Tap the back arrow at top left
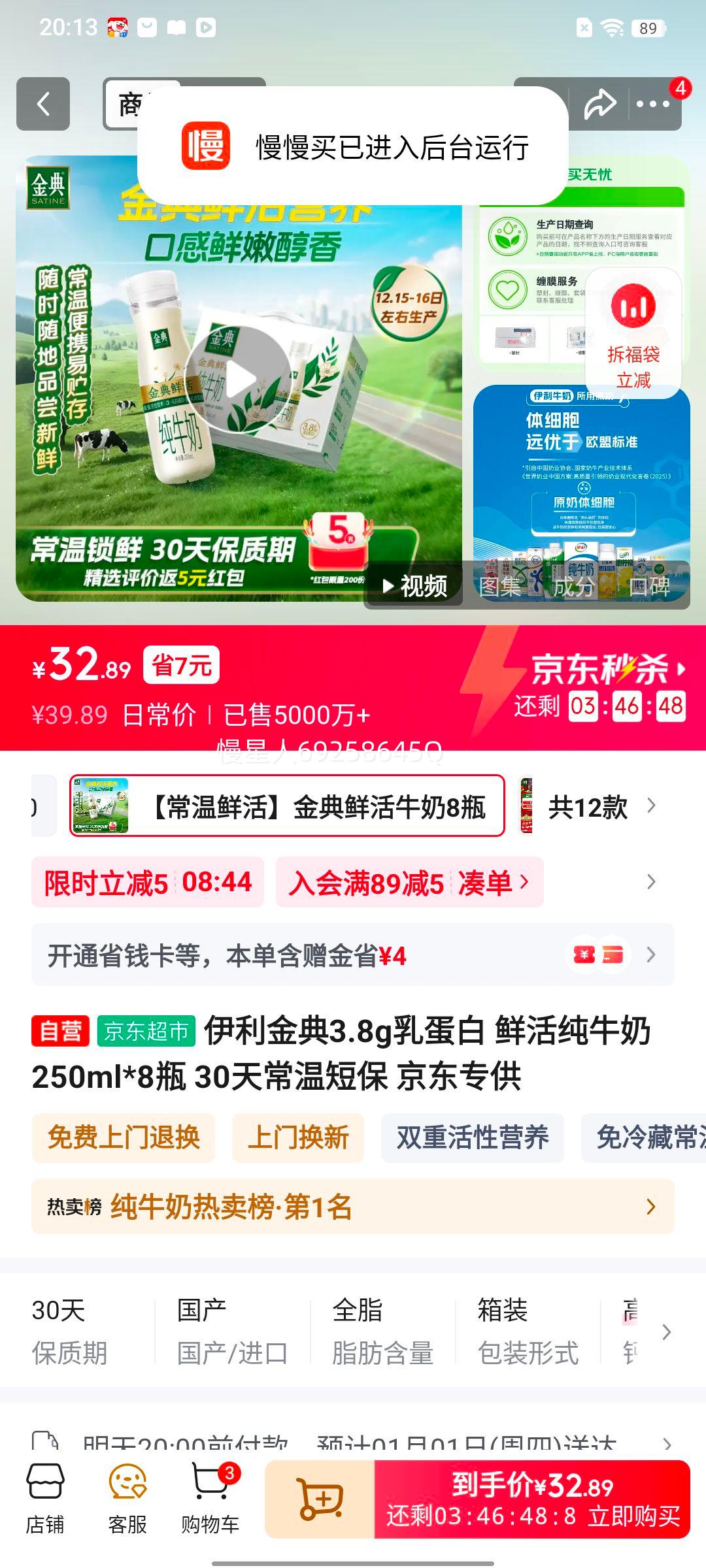The width and height of the screenshot is (706, 1568). [x=43, y=103]
